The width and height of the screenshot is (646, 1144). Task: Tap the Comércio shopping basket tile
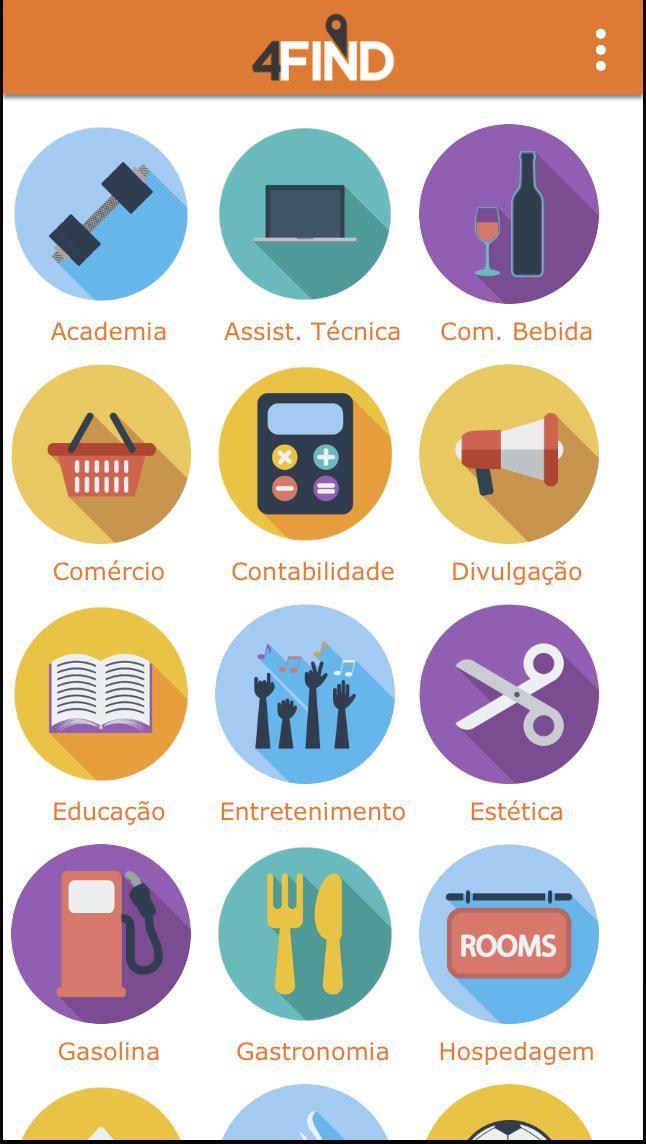click(x=101, y=454)
